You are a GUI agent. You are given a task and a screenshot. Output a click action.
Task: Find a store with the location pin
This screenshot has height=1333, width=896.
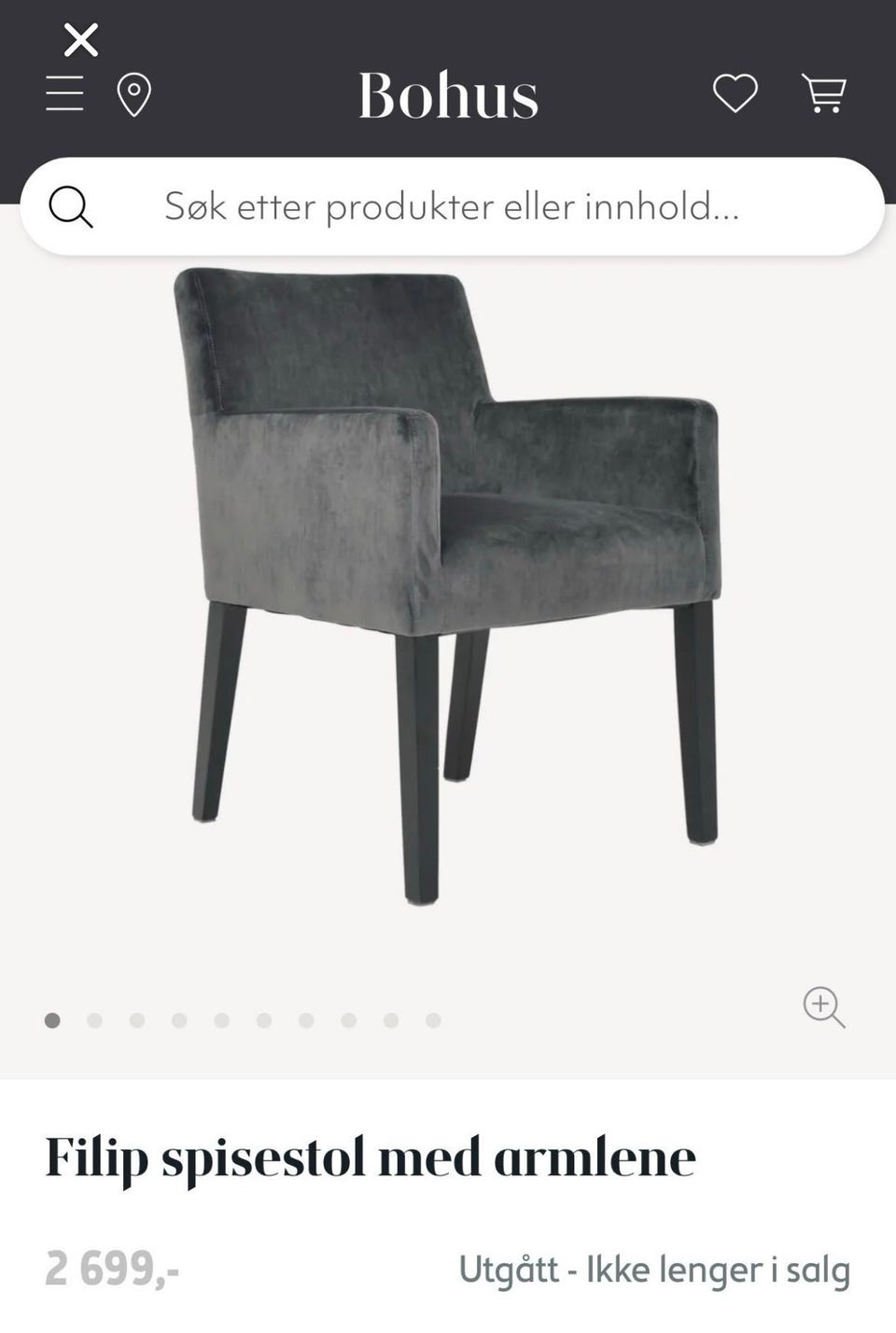coord(133,95)
